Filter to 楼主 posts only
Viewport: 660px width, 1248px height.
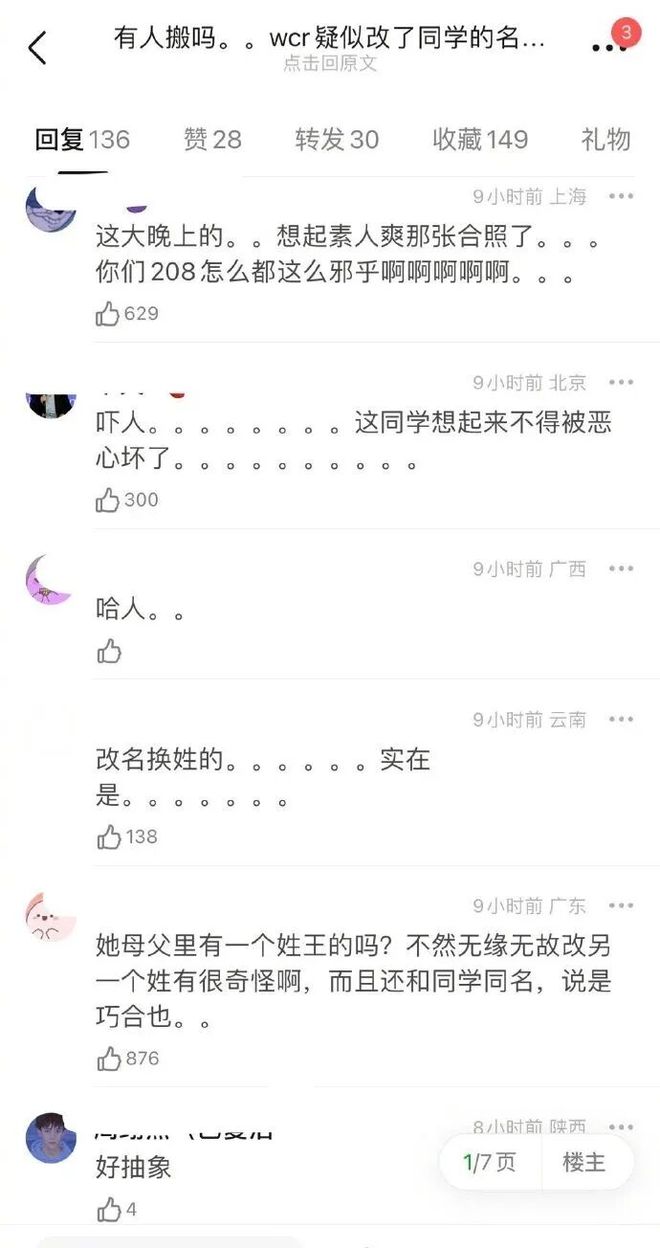(584, 1163)
